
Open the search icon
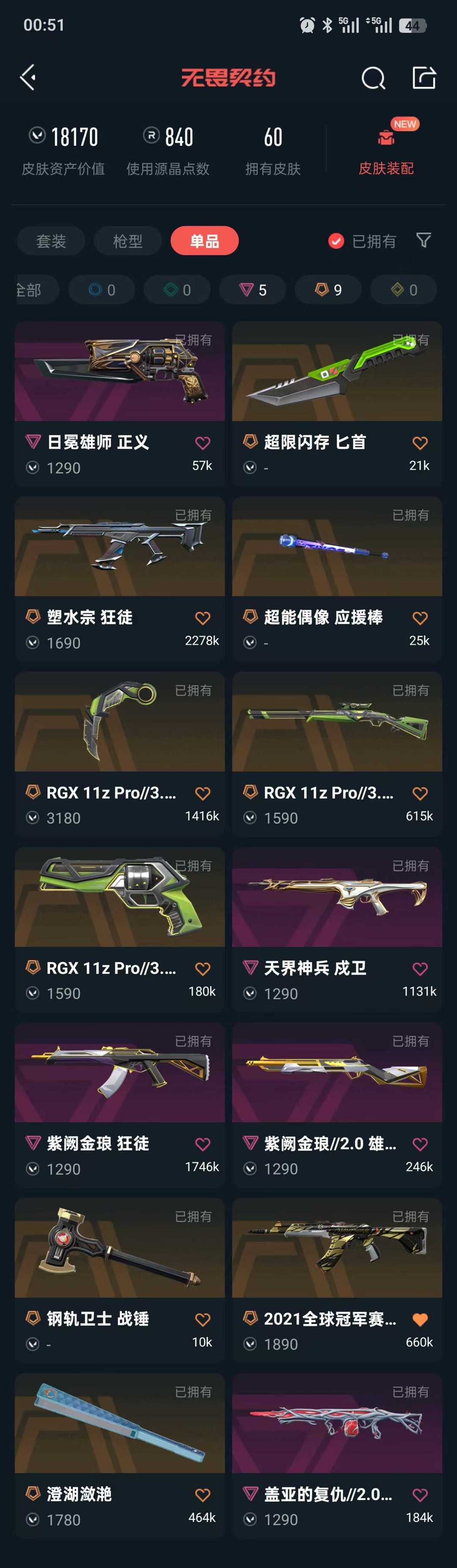373,78
